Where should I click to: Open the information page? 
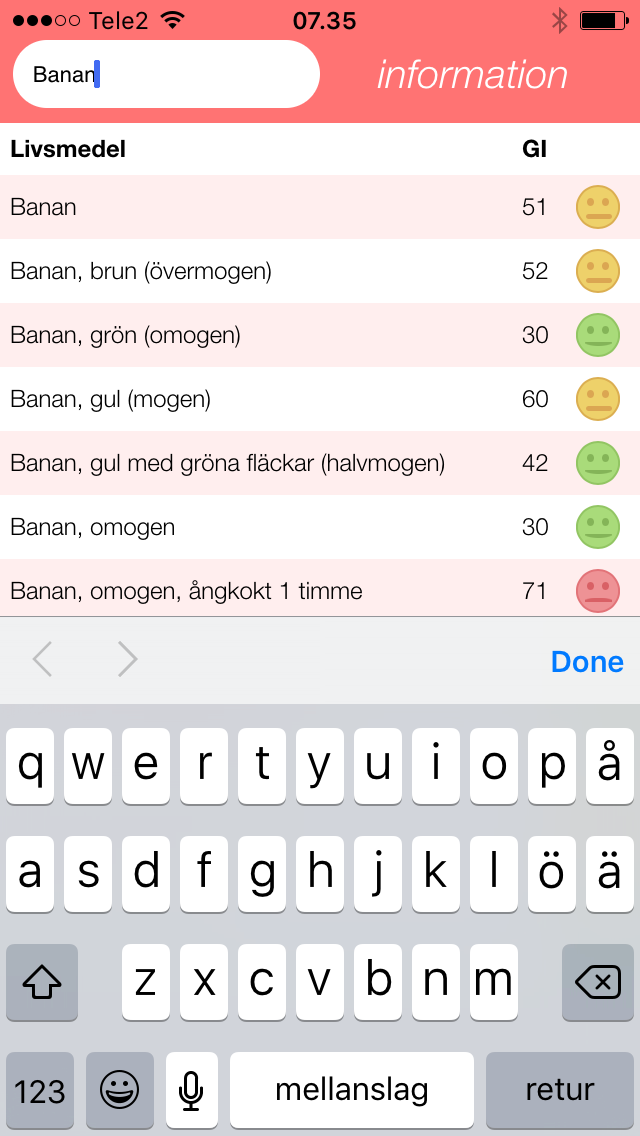pyautogui.click(x=472, y=75)
